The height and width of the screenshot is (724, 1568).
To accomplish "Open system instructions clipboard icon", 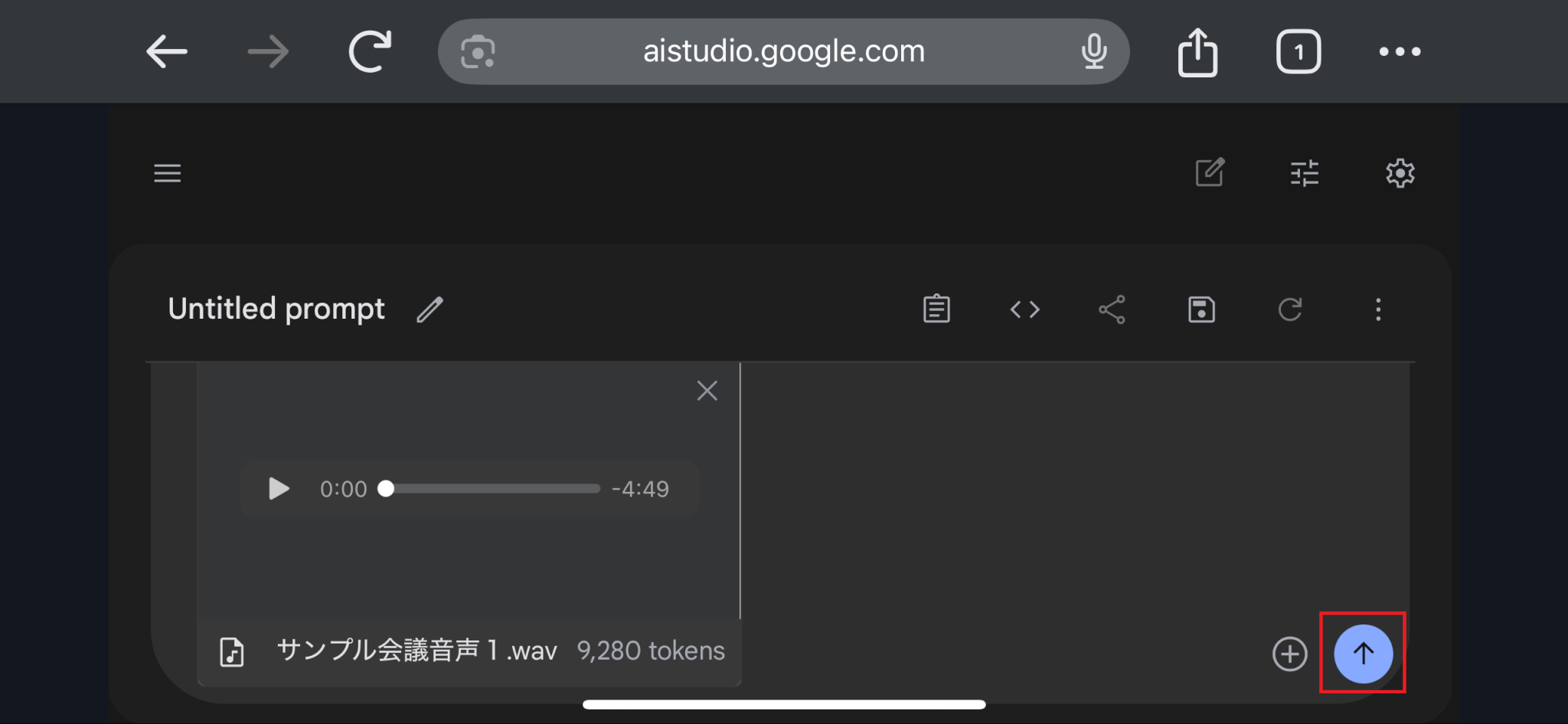I will pyautogui.click(x=936, y=310).
